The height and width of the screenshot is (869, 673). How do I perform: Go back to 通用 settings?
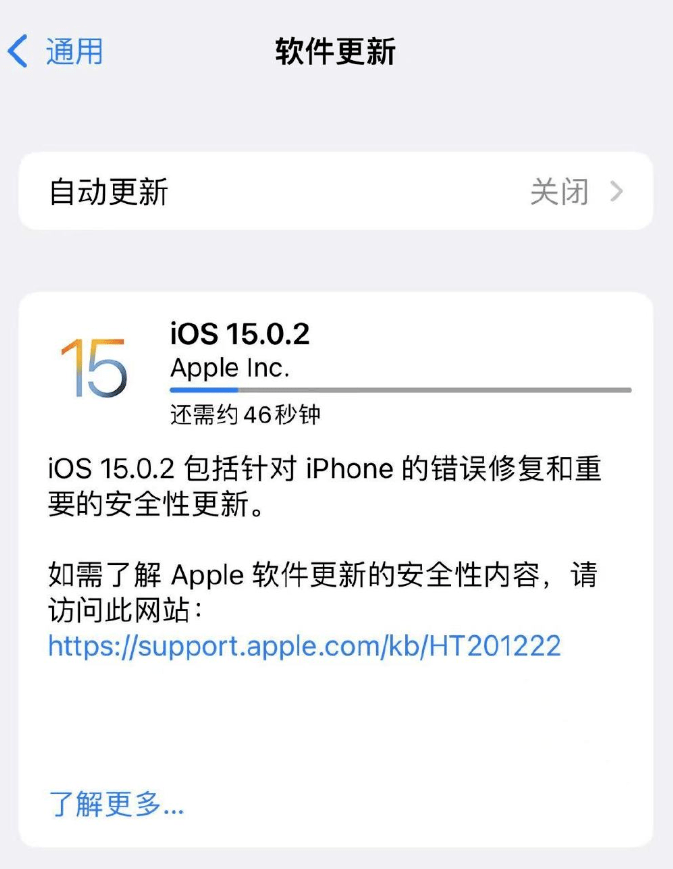click(x=56, y=52)
